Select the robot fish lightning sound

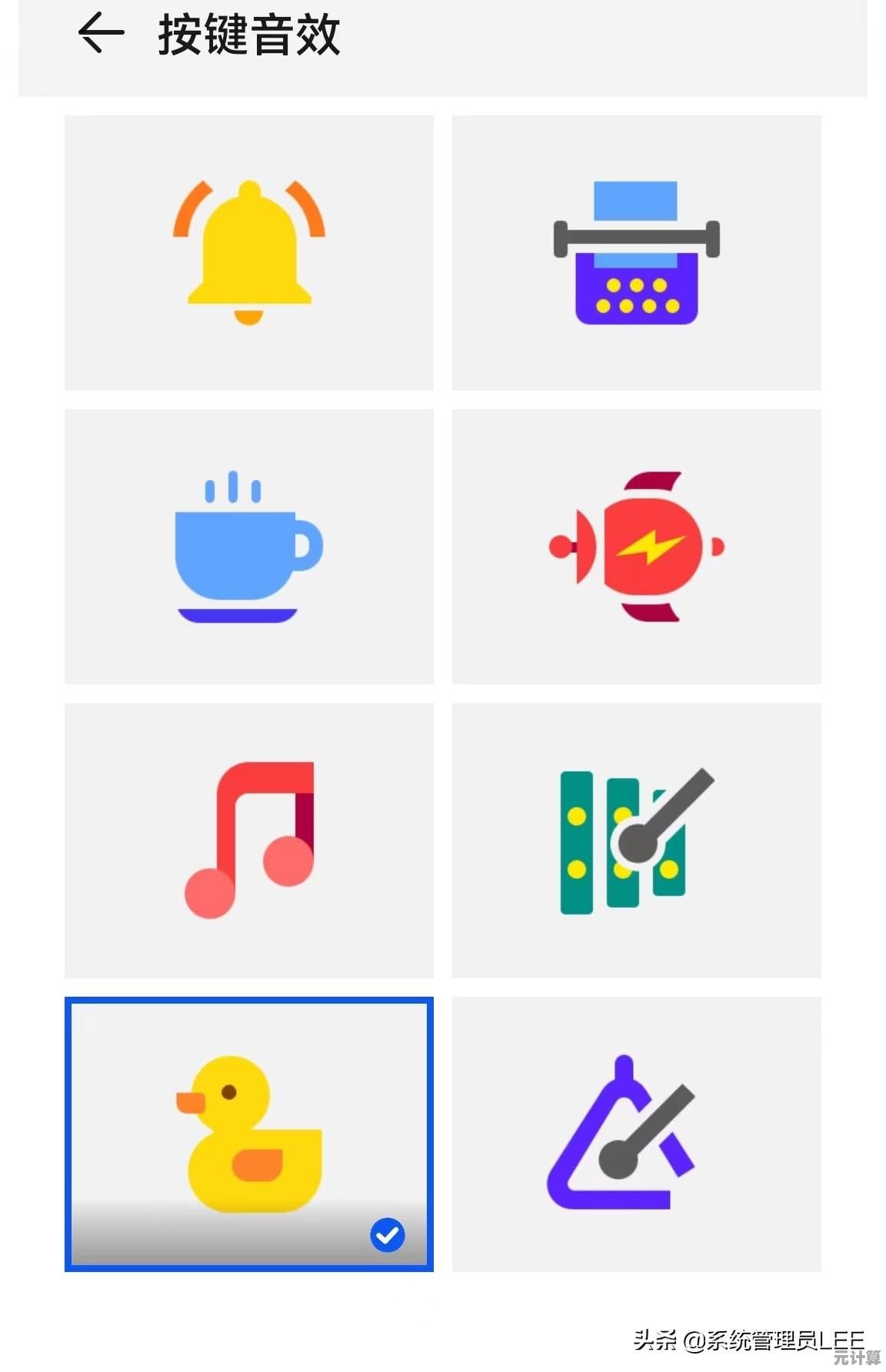(x=636, y=547)
